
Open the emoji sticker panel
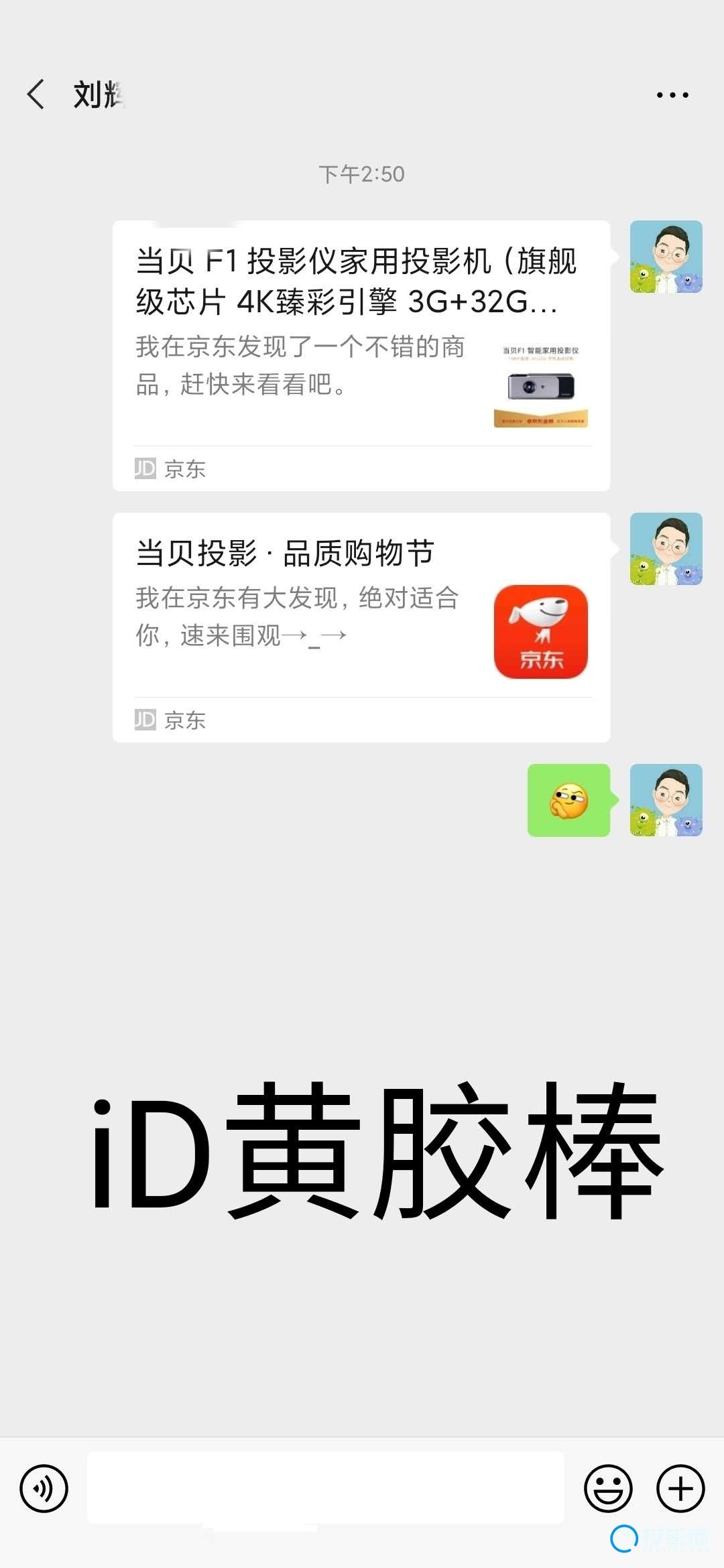(608, 1488)
